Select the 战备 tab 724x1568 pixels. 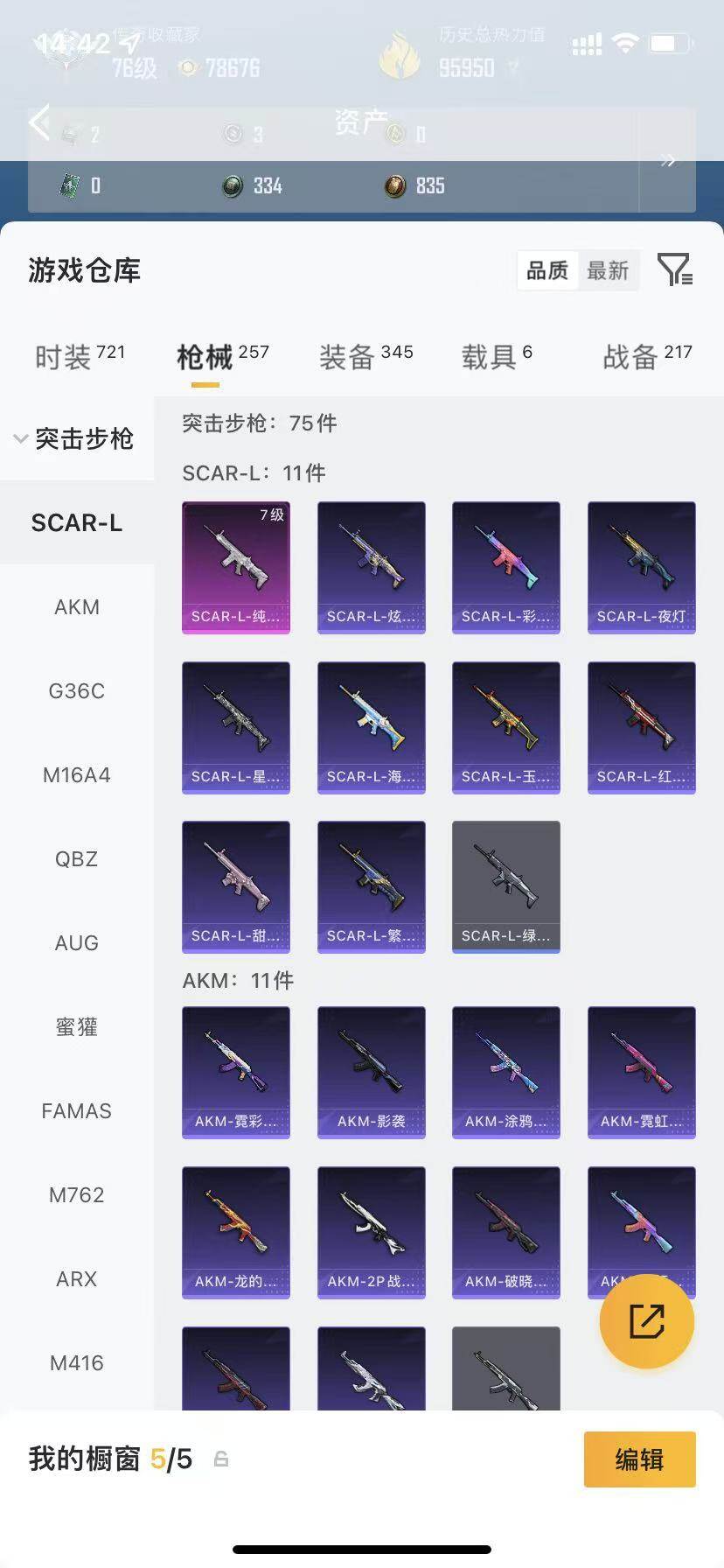tap(647, 356)
